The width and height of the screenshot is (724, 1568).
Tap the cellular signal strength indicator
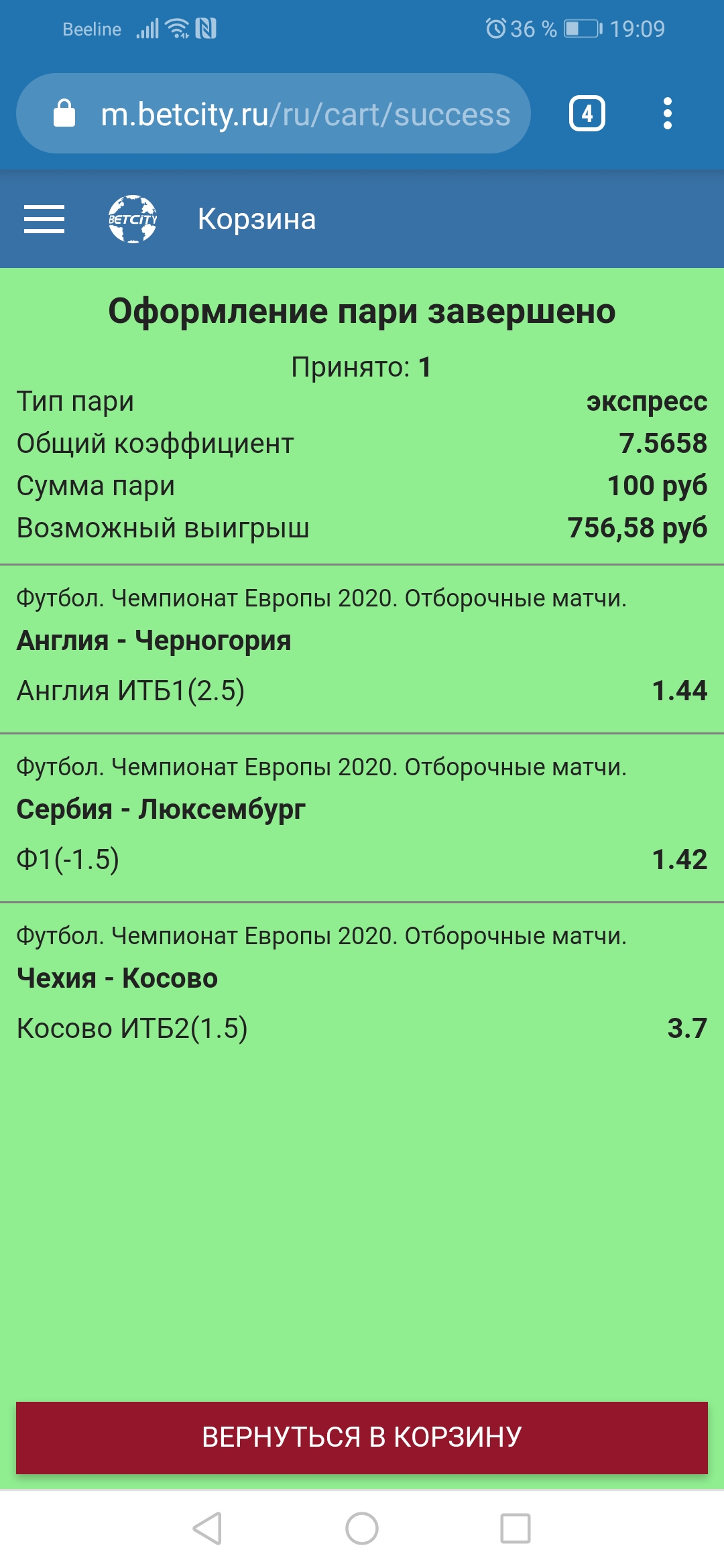(147, 28)
